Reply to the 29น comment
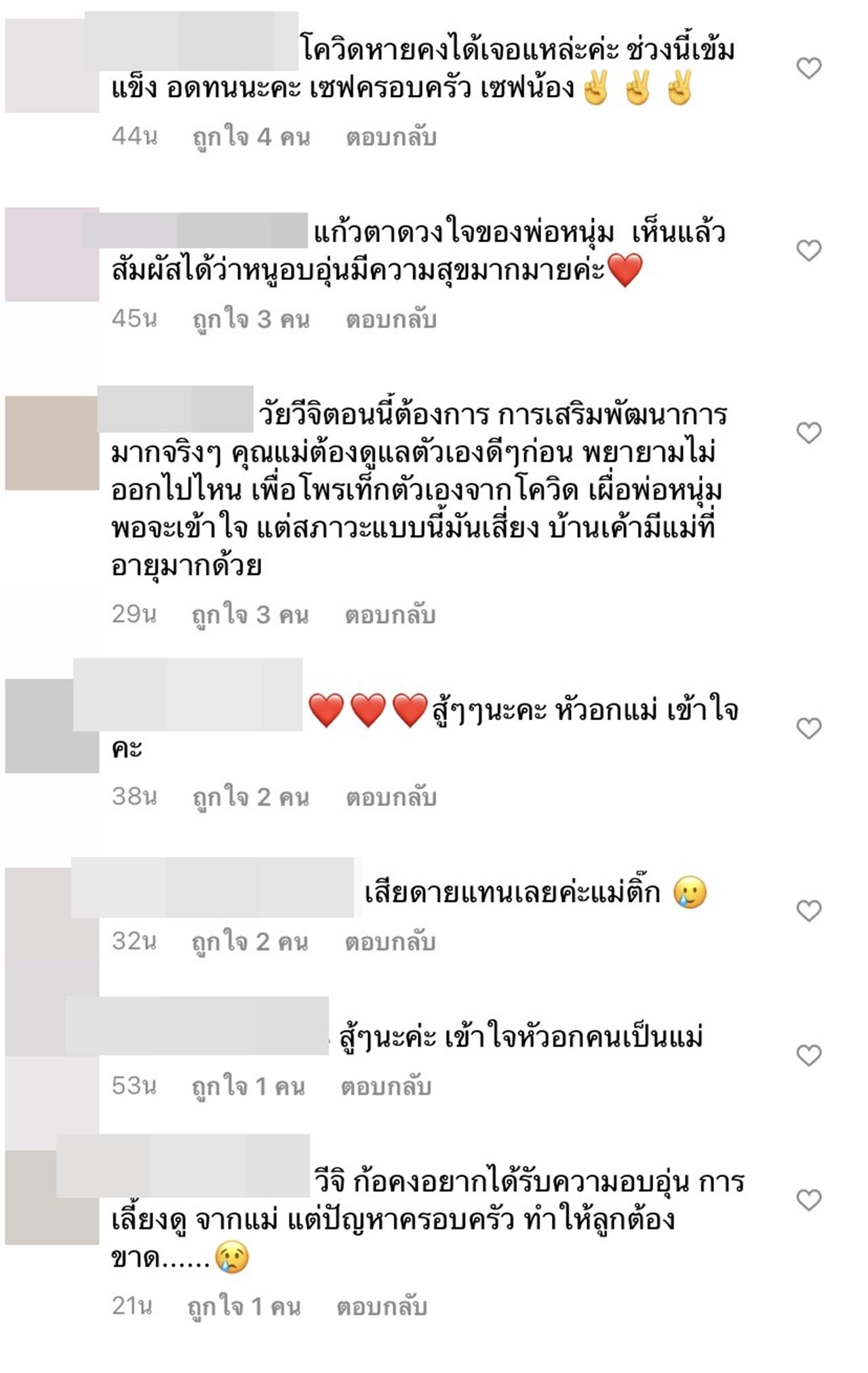Screen dimensions: 868x1373 click(390, 614)
